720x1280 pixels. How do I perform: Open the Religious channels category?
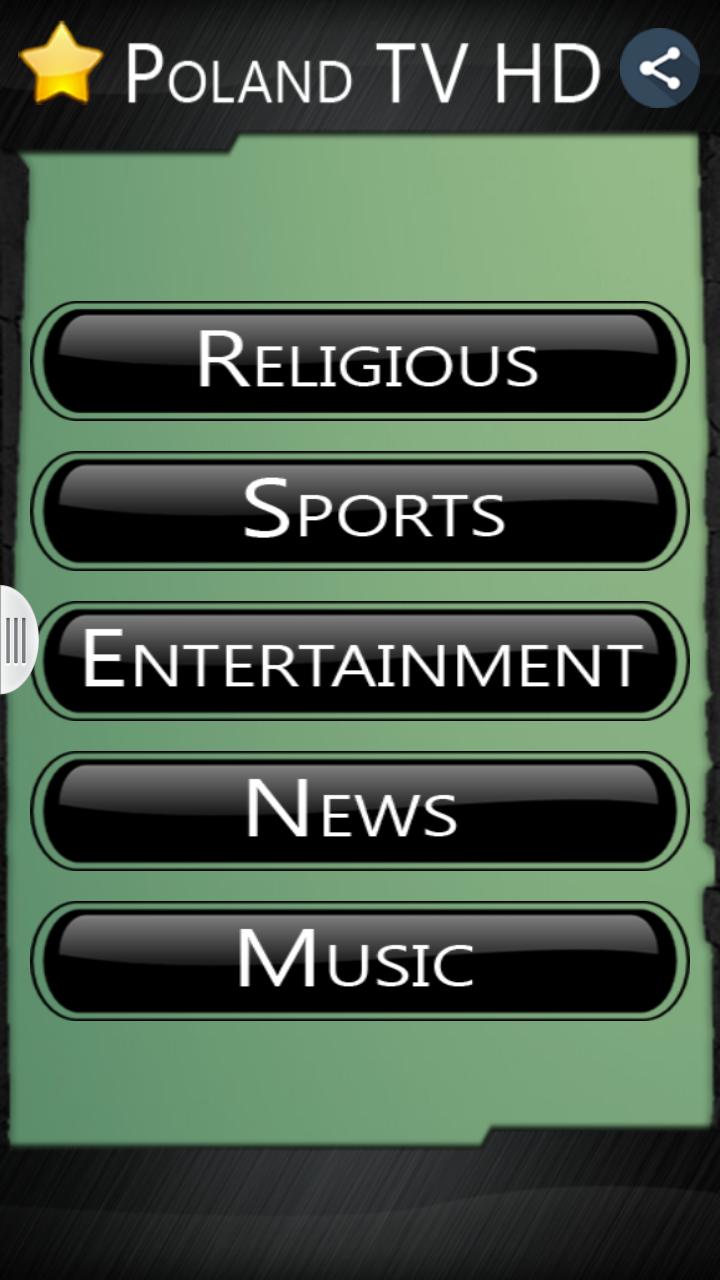[x=360, y=360]
